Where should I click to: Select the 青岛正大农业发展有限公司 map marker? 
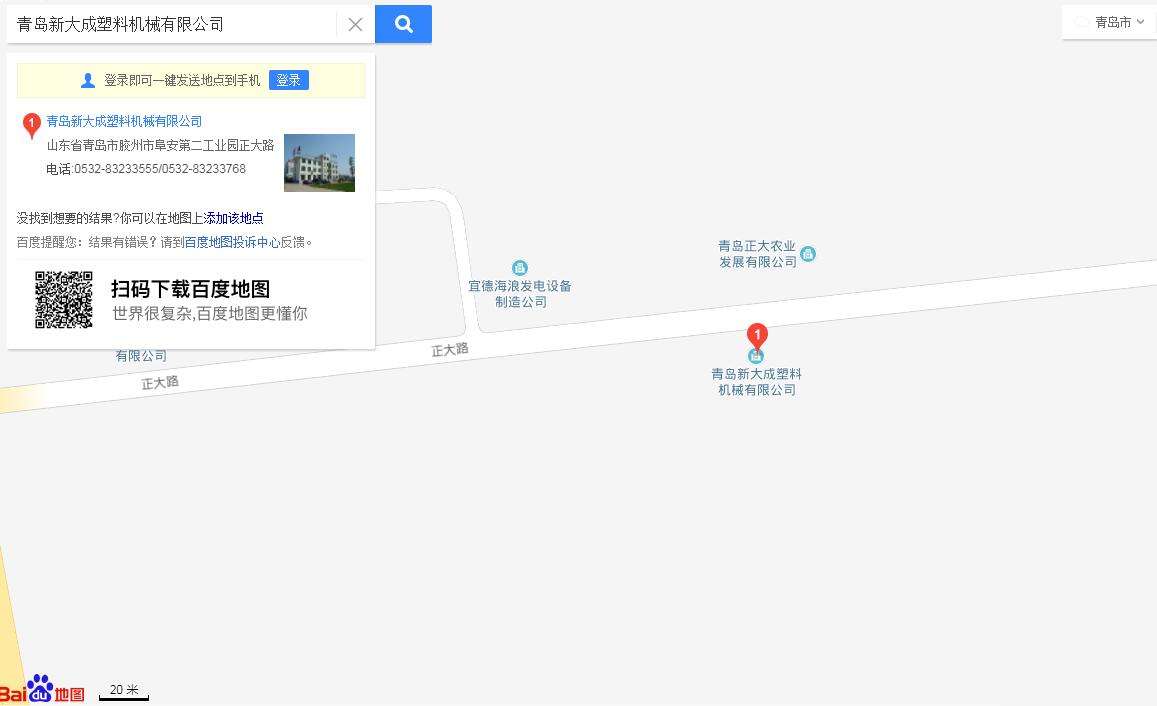pos(808,254)
